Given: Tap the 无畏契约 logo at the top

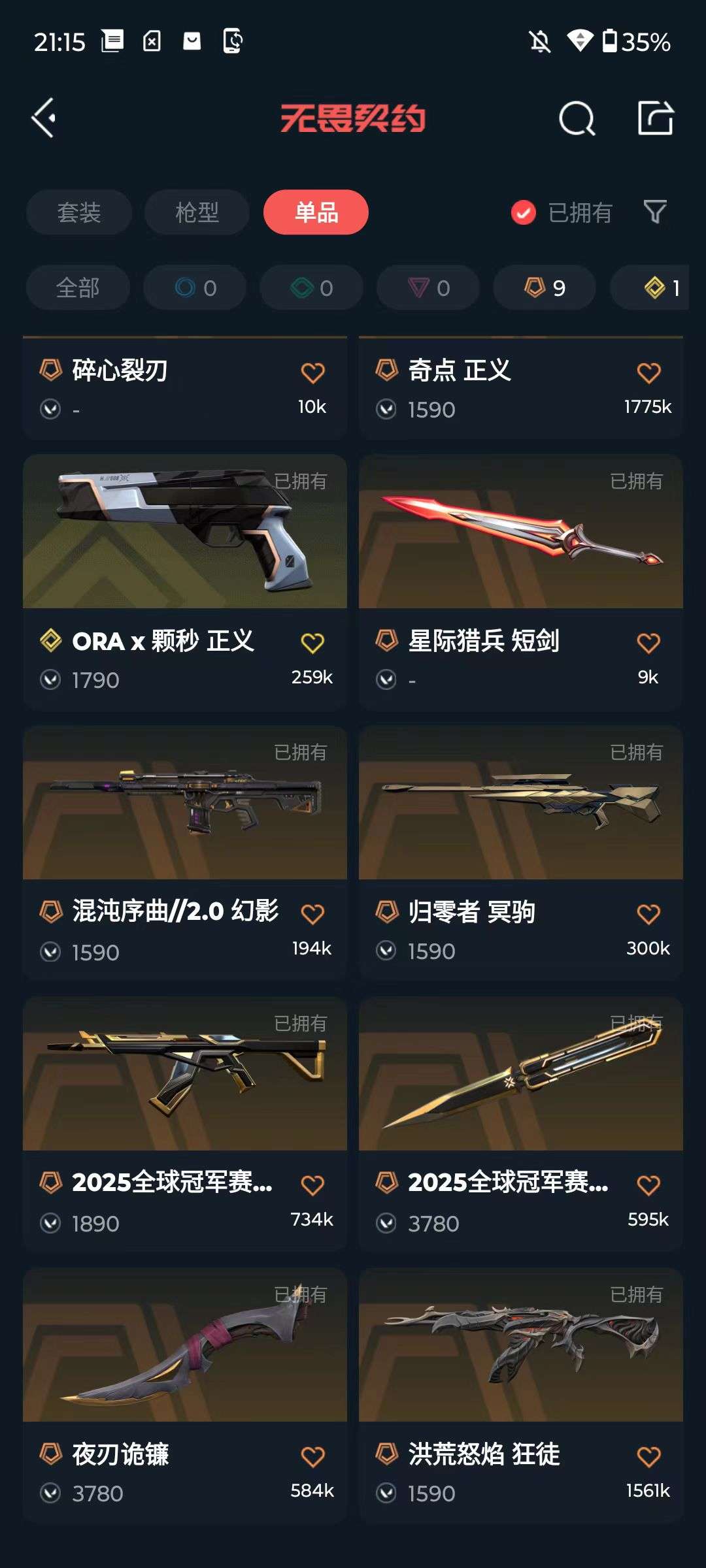Looking at the screenshot, I should tap(353, 120).
